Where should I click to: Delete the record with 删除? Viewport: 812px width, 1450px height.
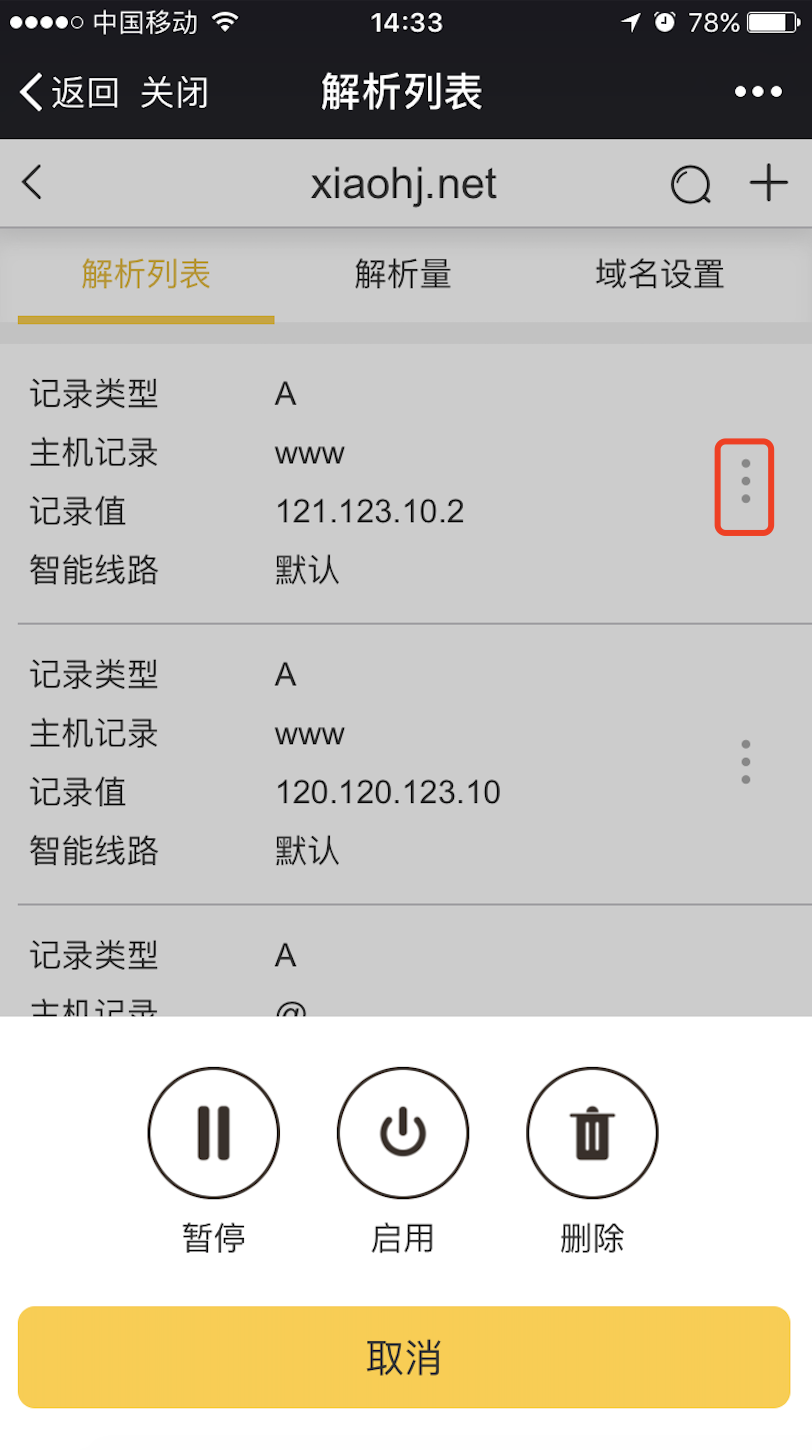(x=592, y=1133)
